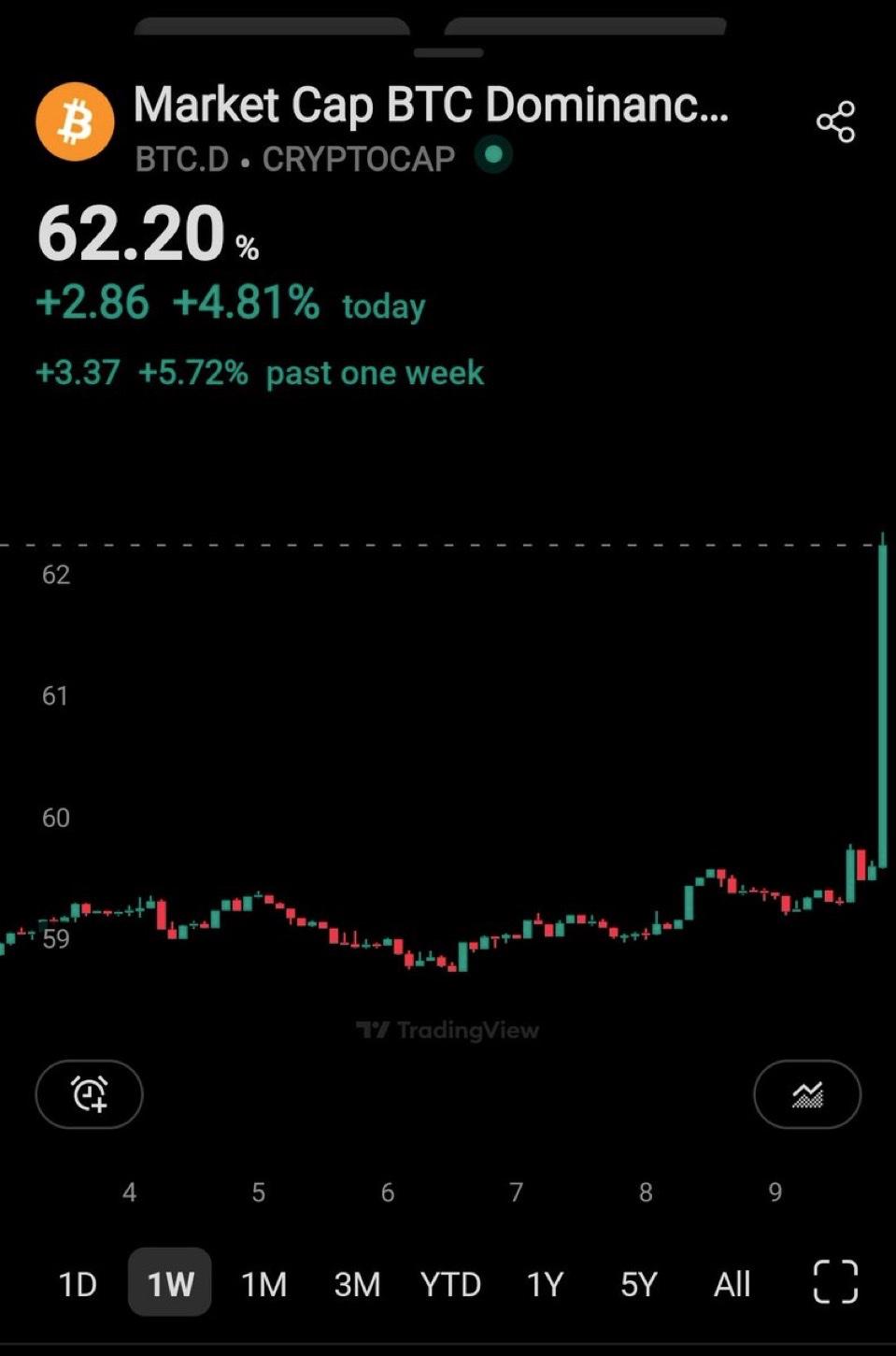Expand the chart to fullscreen
896x1356 pixels.
click(x=835, y=1281)
